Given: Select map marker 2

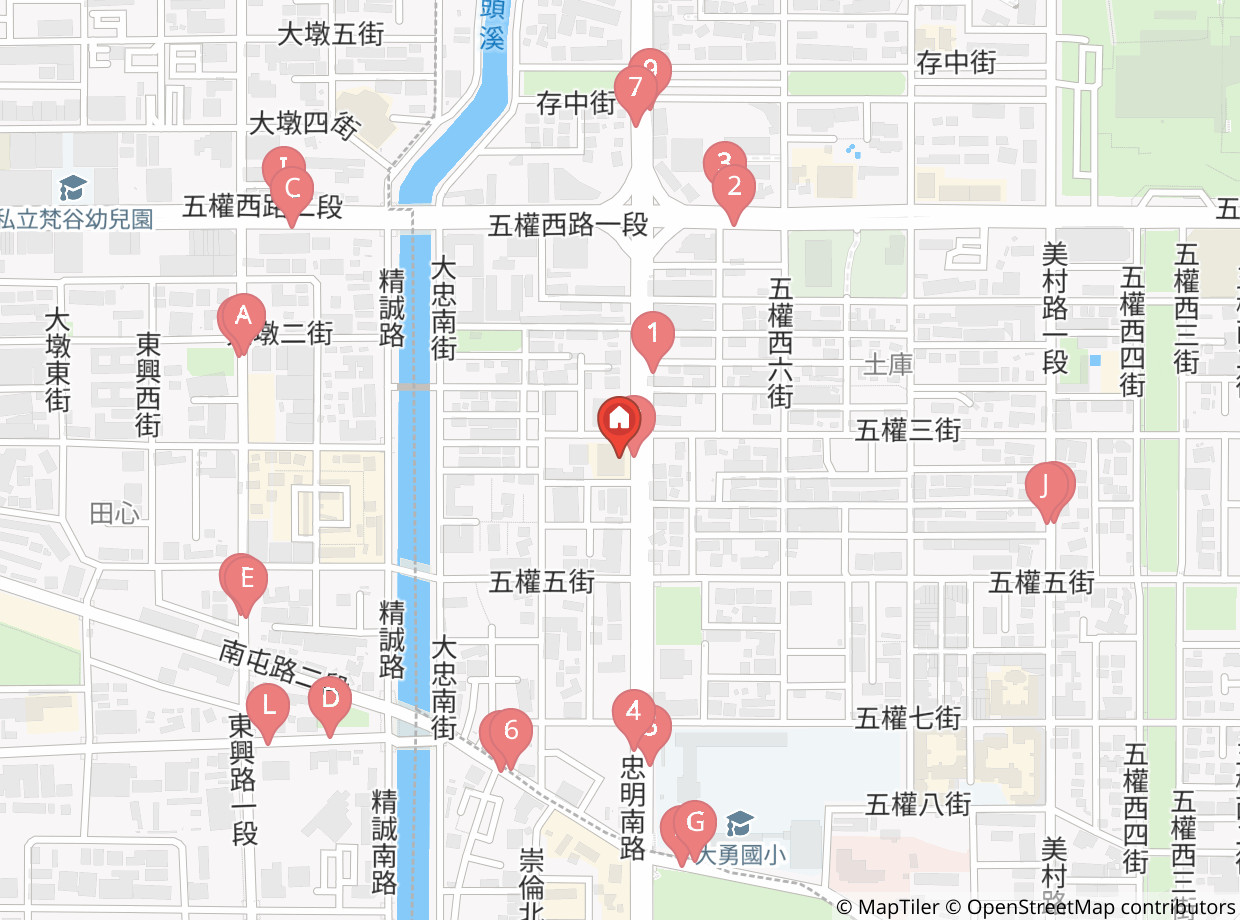Looking at the screenshot, I should click(735, 187).
